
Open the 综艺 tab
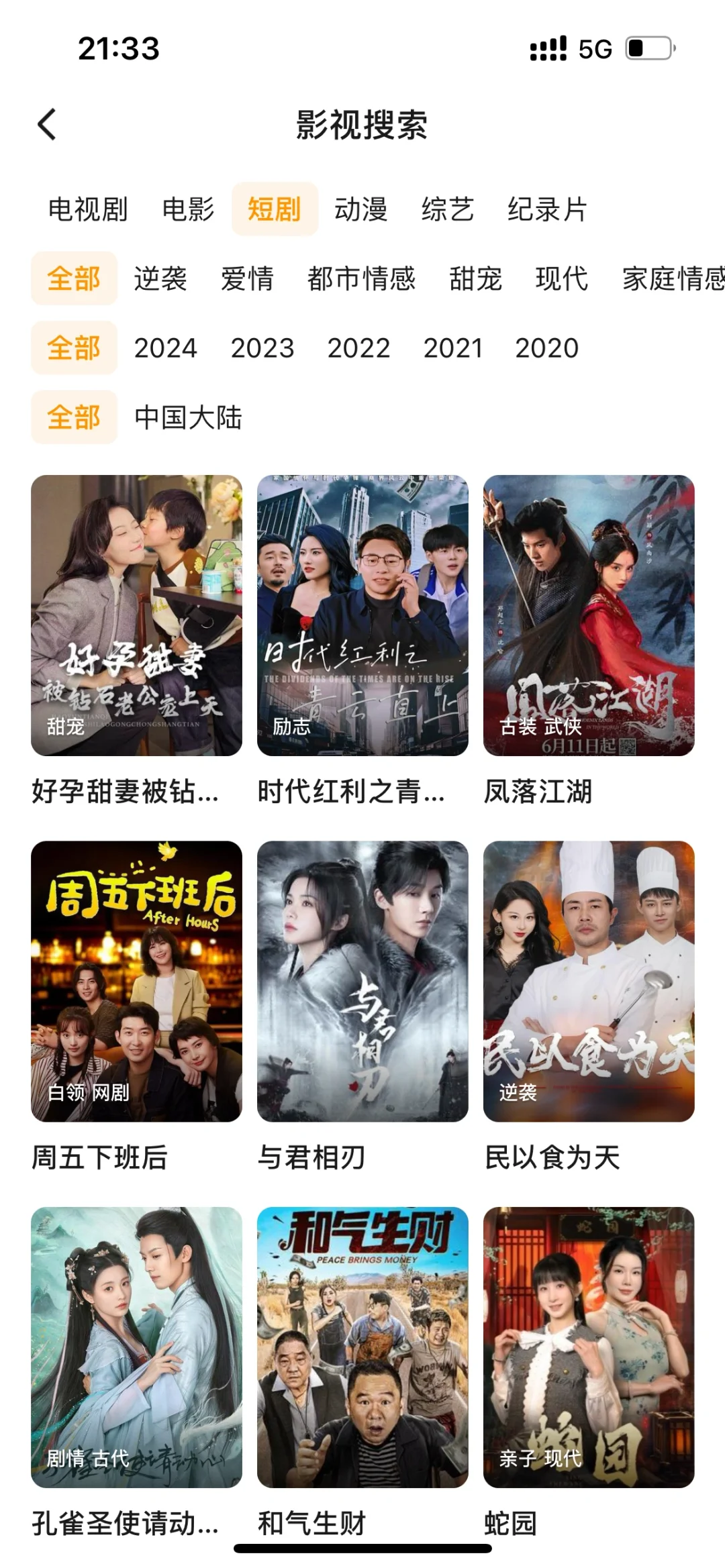[x=448, y=209]
